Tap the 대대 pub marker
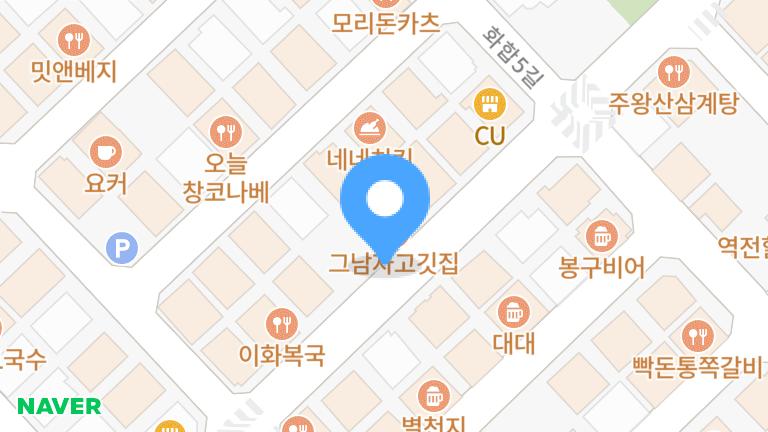Image resolution: width=768 pixels, height=432 pixels. point(514,311)
